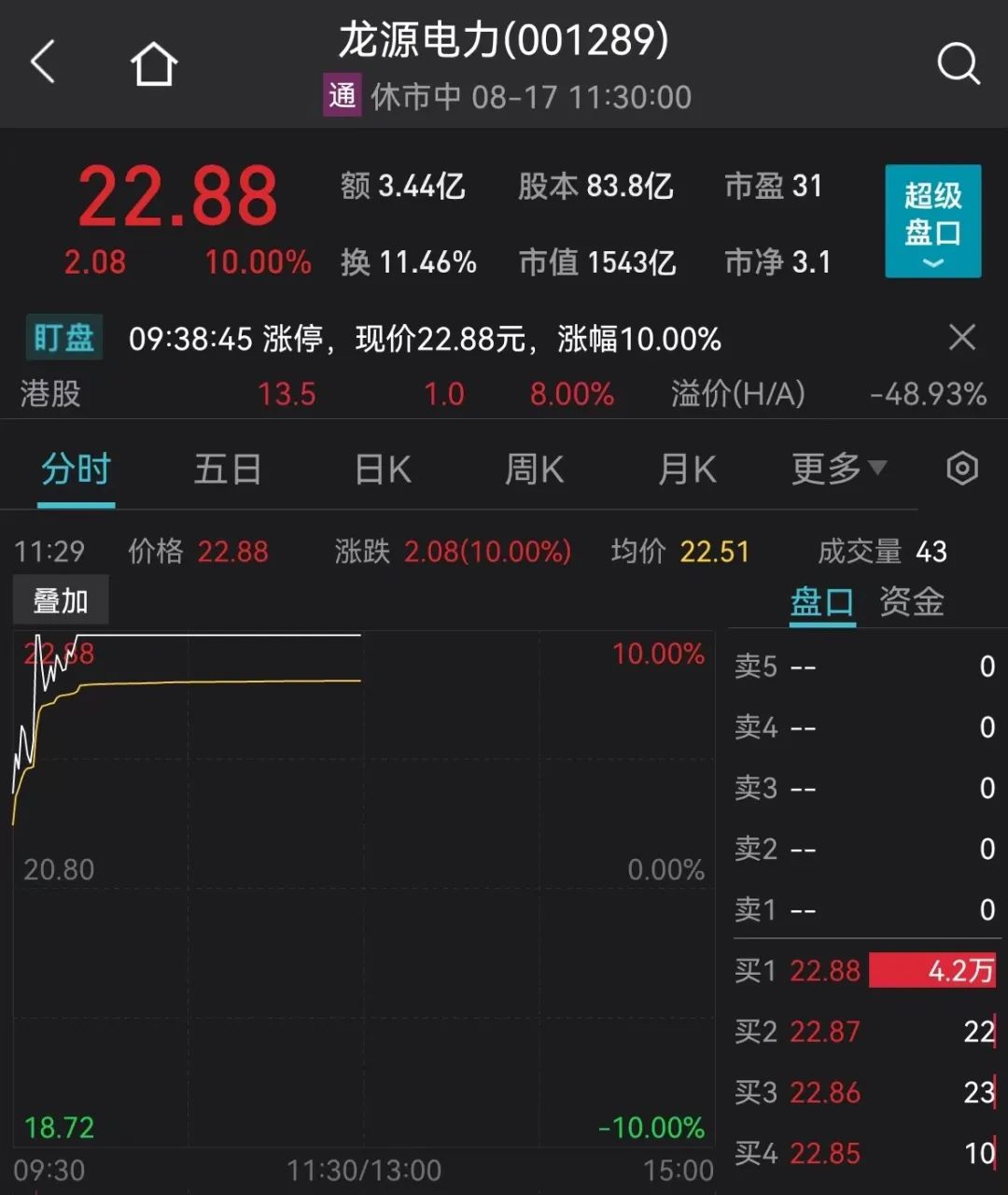Show the 月K chart
The width and height of the screenshot is (1008, 1195).
pyautogui.click(x=687, y=470)
